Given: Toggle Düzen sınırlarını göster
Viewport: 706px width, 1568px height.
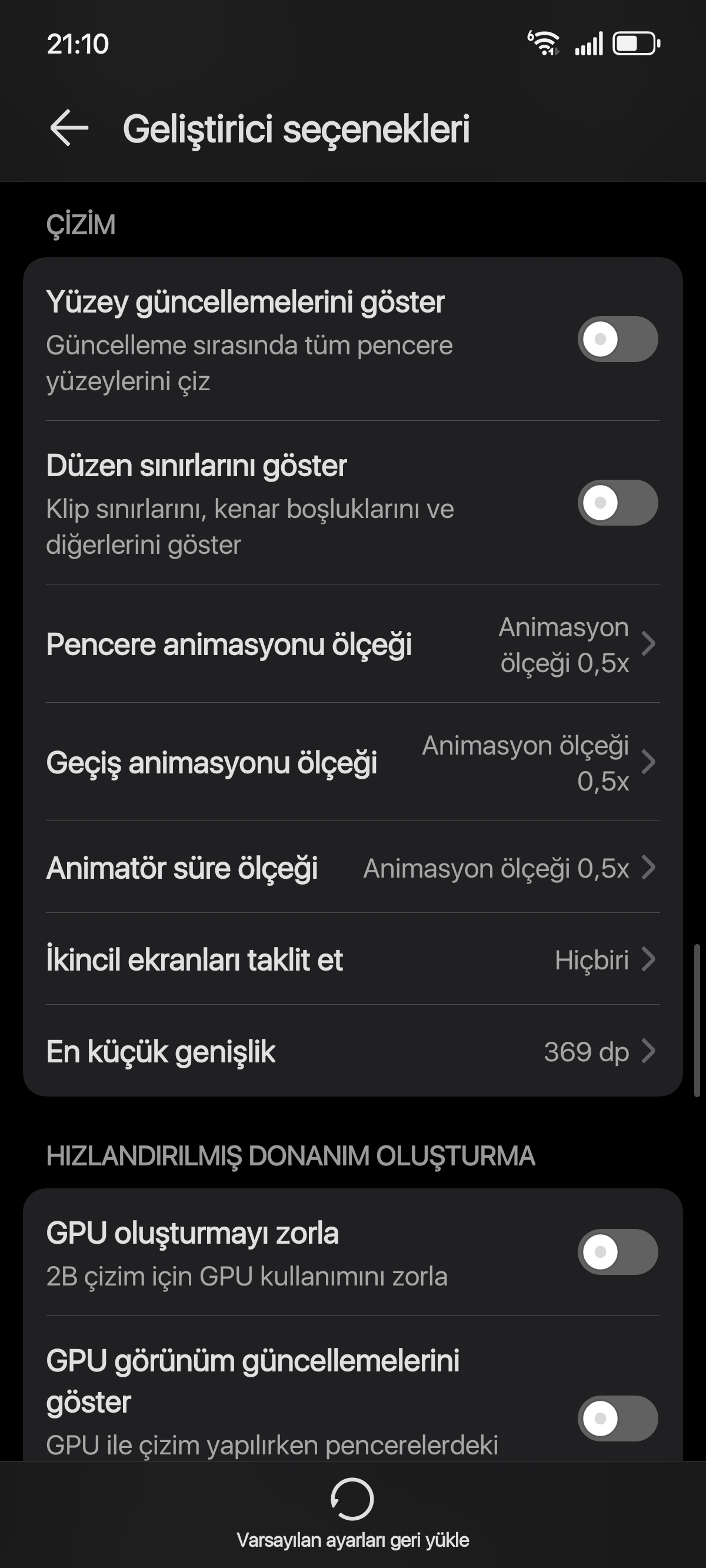Looking at the screenshot, I should click(x=617, y=503).
